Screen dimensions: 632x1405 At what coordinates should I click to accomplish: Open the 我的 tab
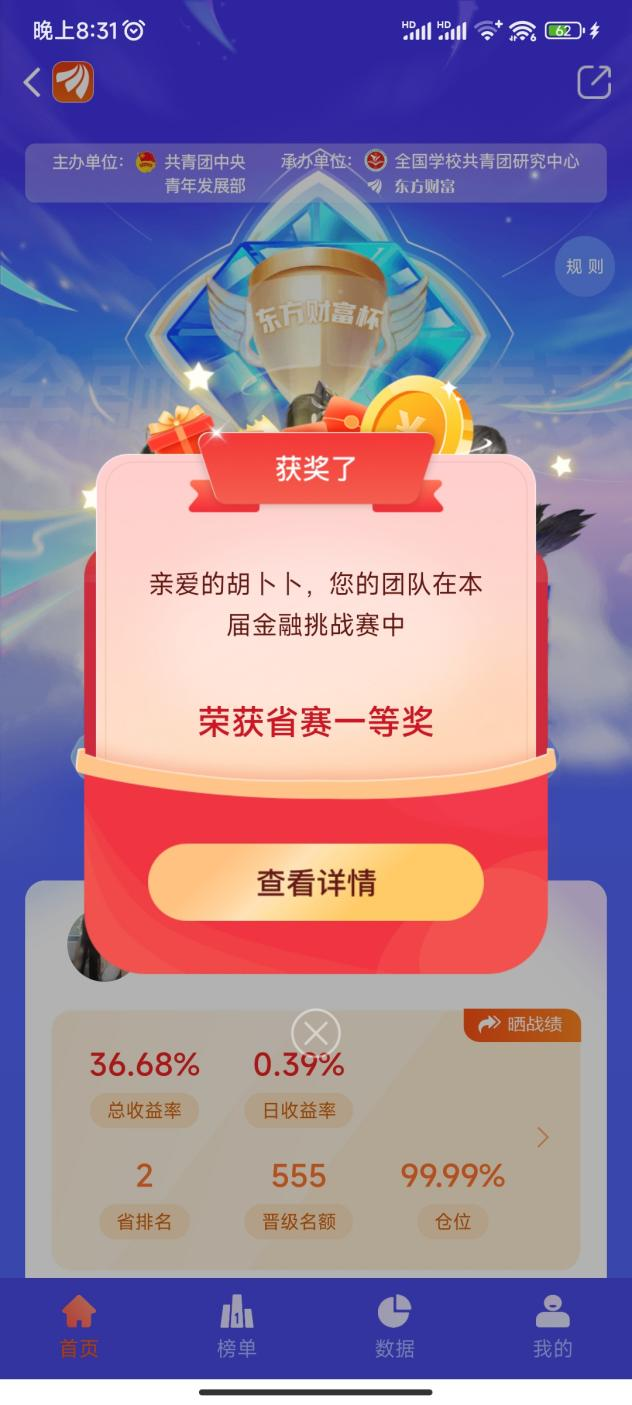[552, 1326]
